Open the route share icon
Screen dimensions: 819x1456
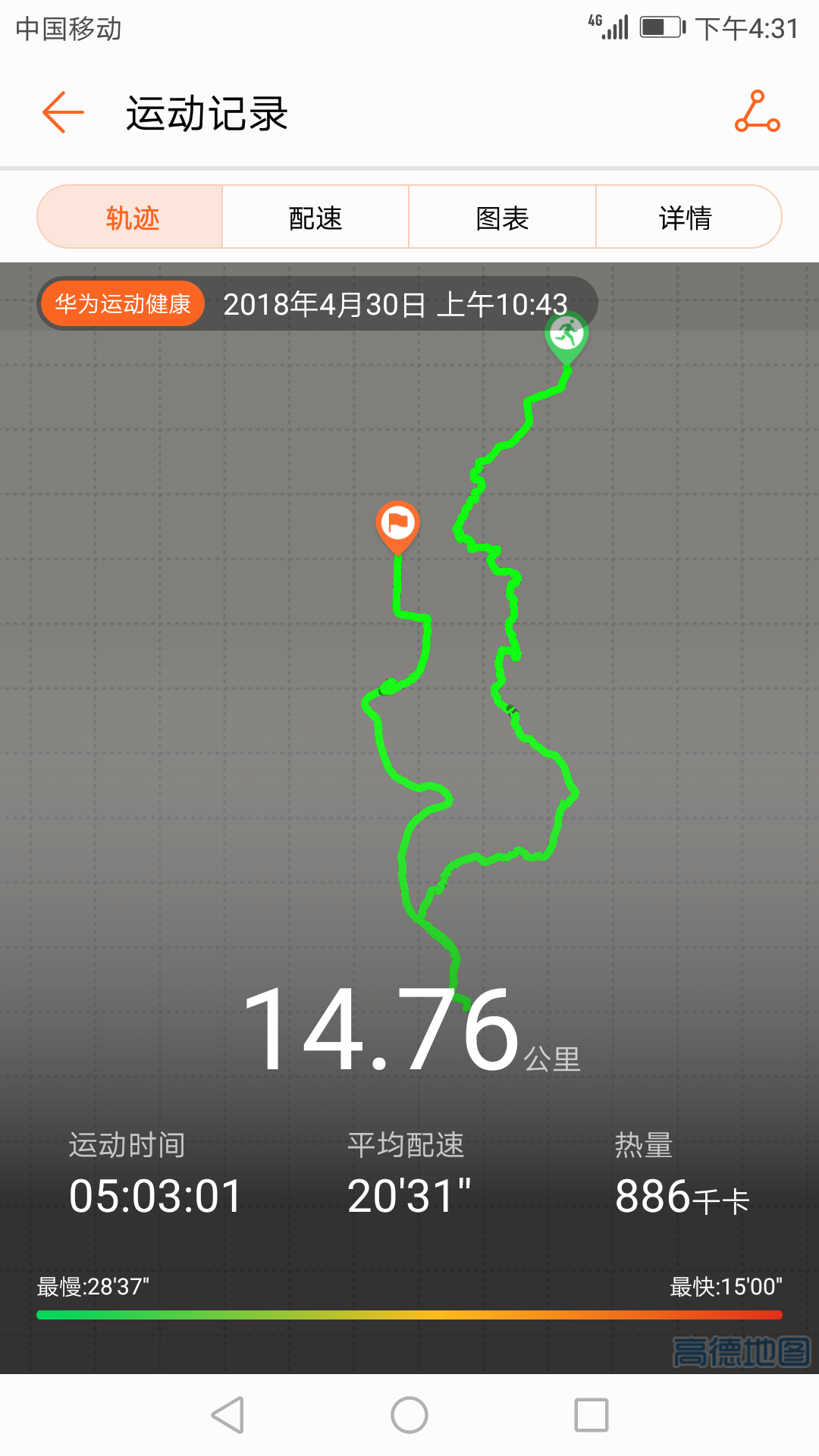757,111
